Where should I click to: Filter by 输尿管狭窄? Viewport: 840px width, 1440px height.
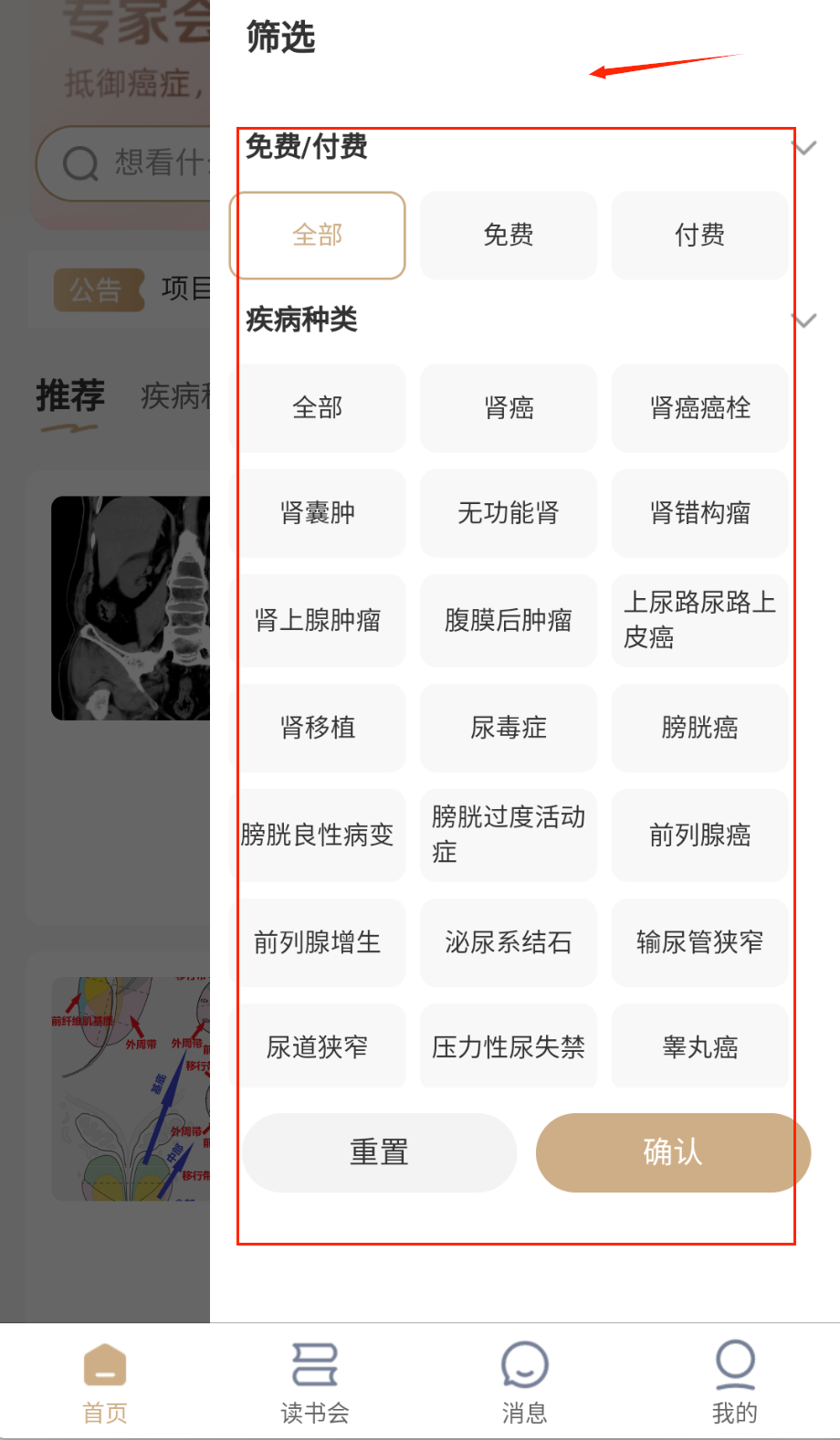[699, 942]
